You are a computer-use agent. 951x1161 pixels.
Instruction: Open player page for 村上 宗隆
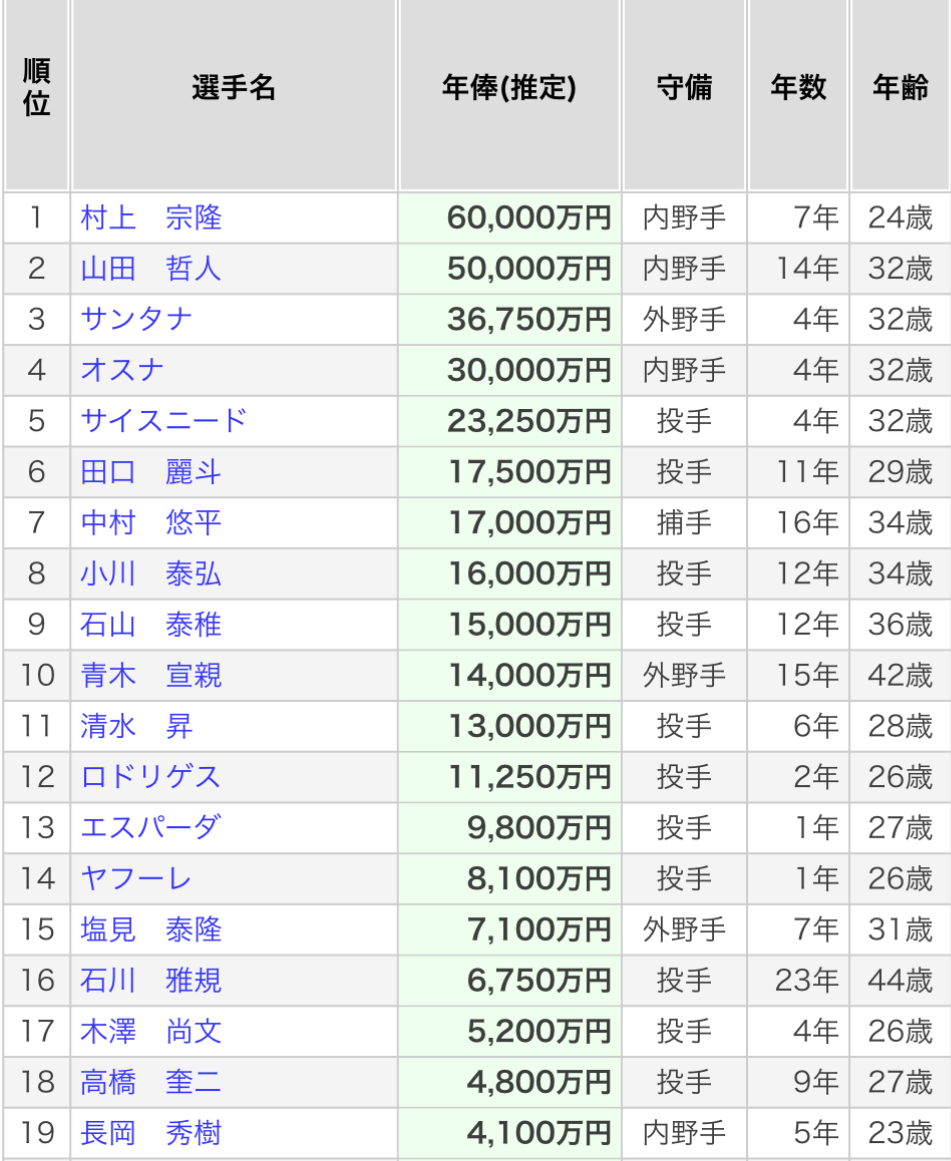[151, 218]
